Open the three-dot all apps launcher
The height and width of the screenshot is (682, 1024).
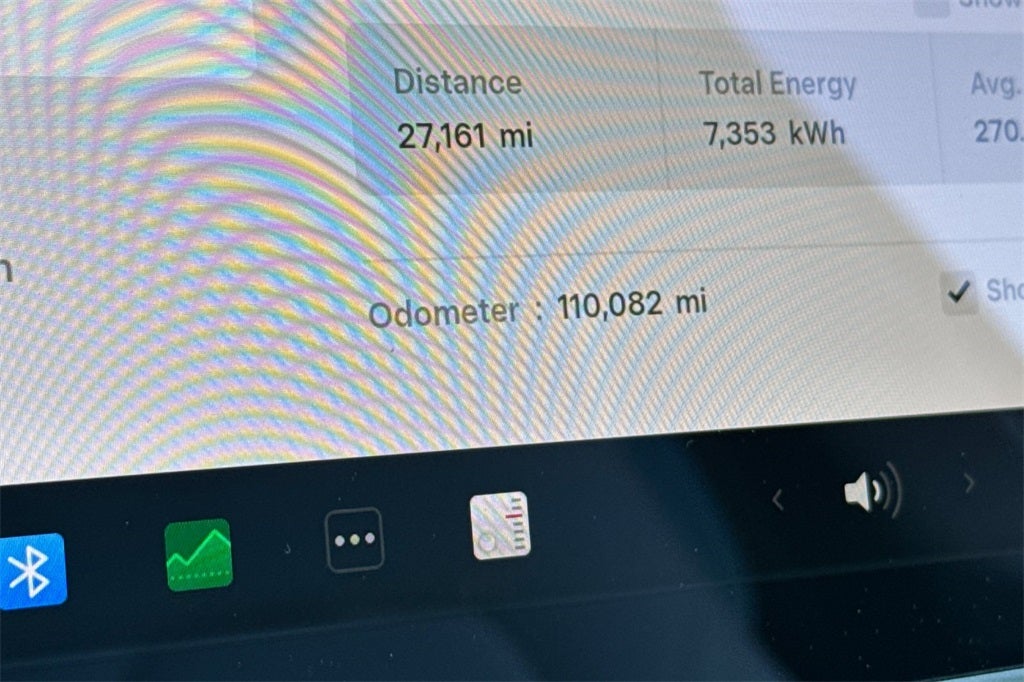click(354, 539)
